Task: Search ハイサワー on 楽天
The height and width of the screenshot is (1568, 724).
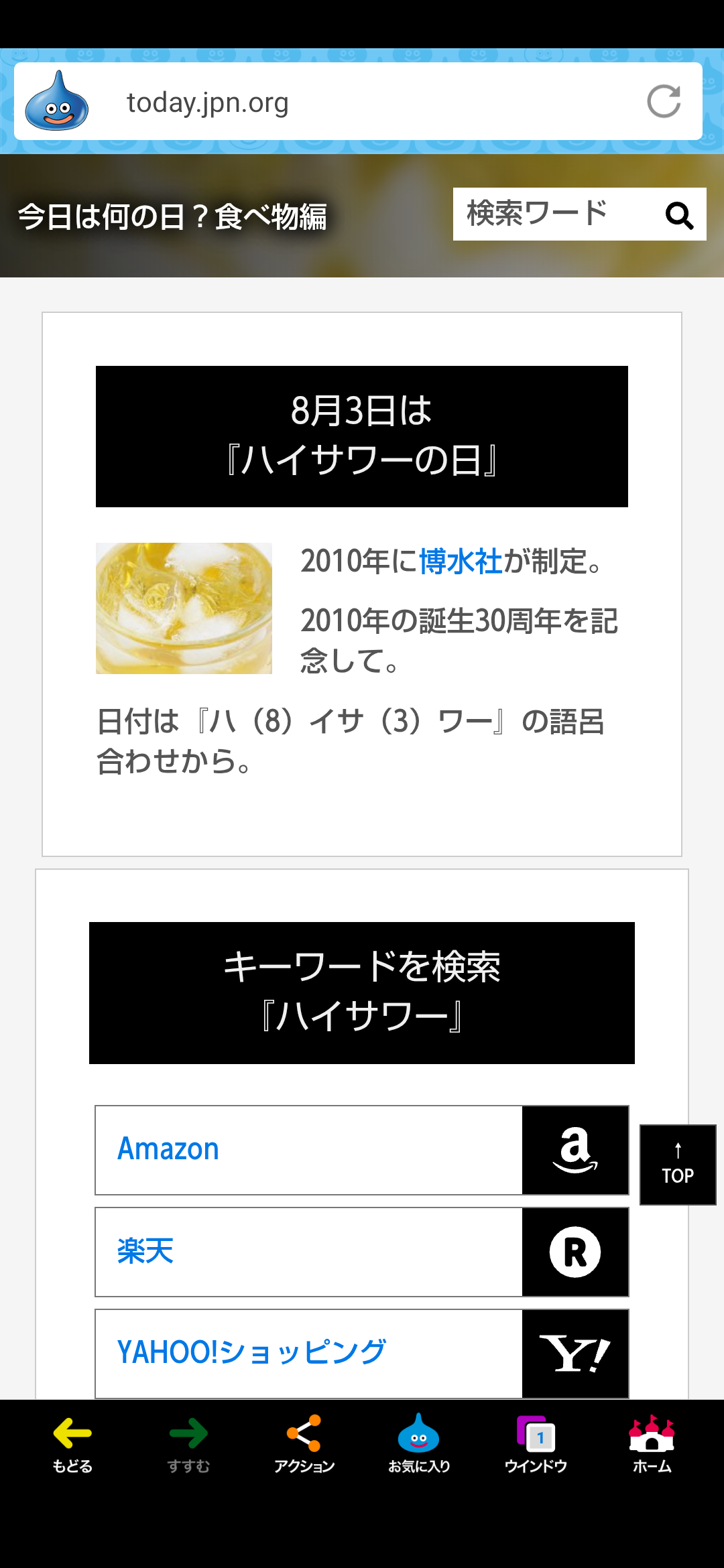Action: tap(362, 1252)
